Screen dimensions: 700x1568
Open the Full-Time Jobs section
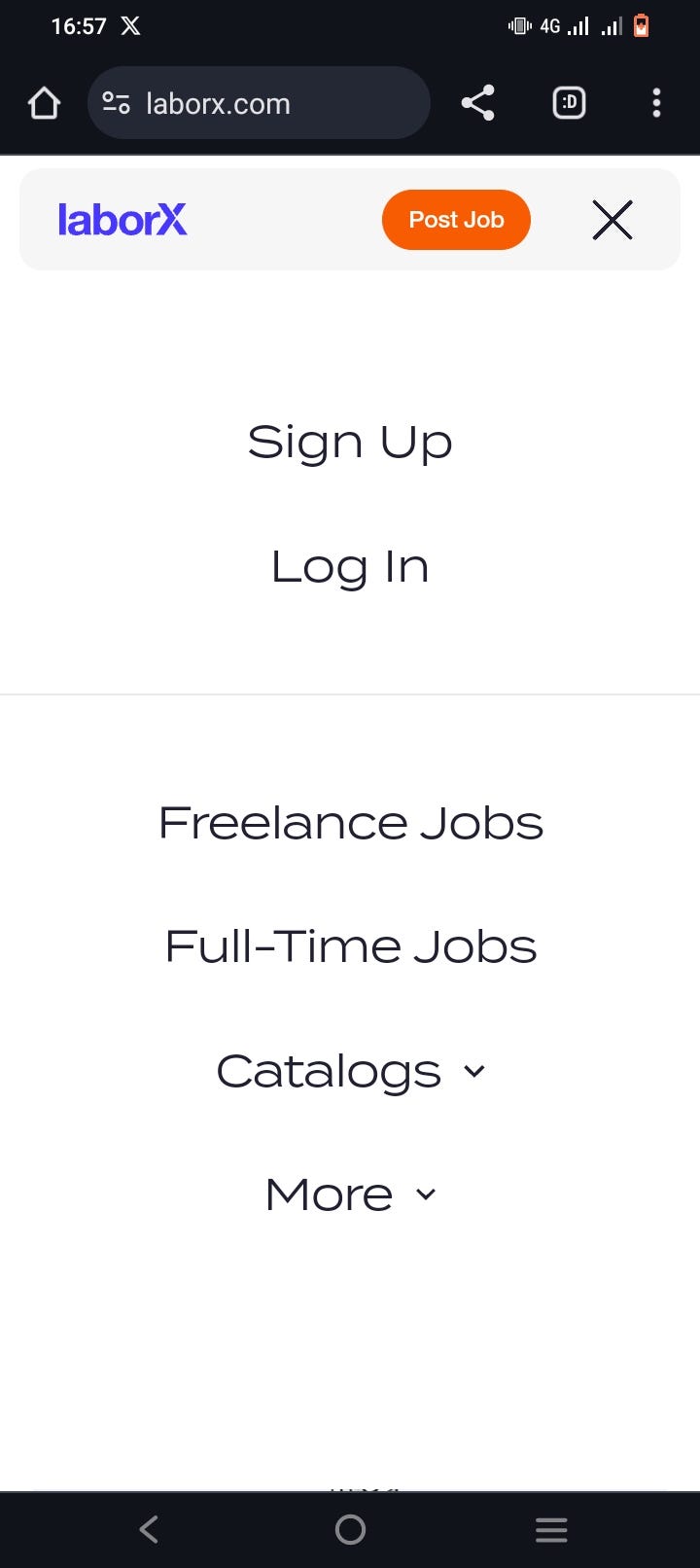pos(350,945)
